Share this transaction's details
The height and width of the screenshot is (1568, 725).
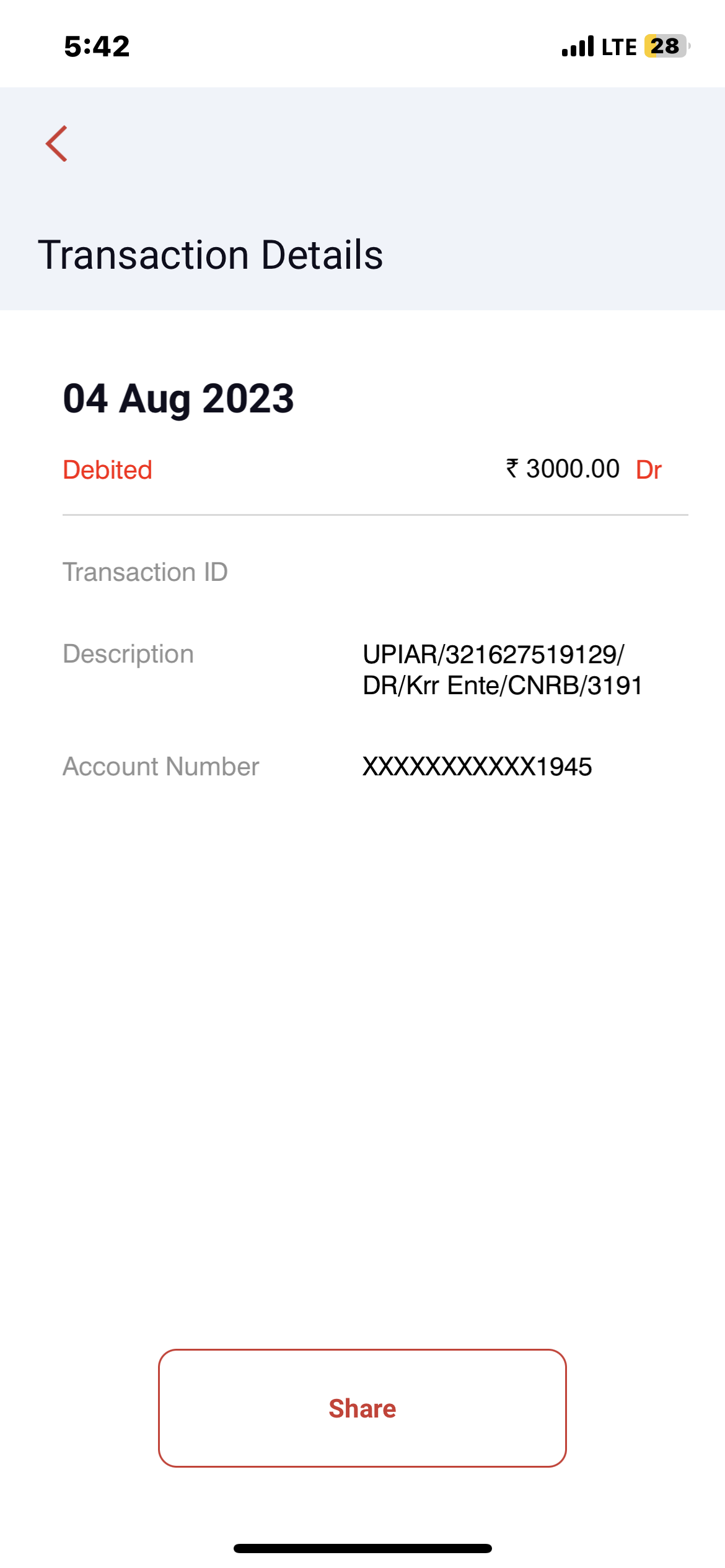pos(362,1408)
